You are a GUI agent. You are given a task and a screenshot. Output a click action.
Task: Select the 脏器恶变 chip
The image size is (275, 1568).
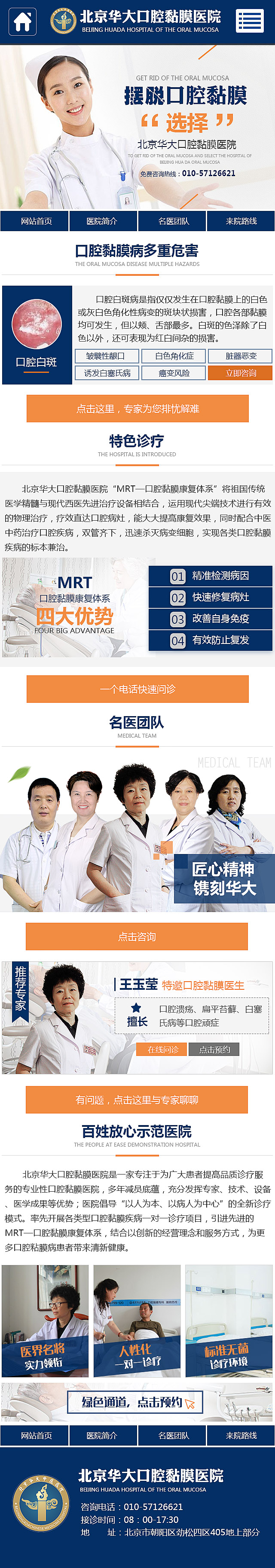[240, 356]
